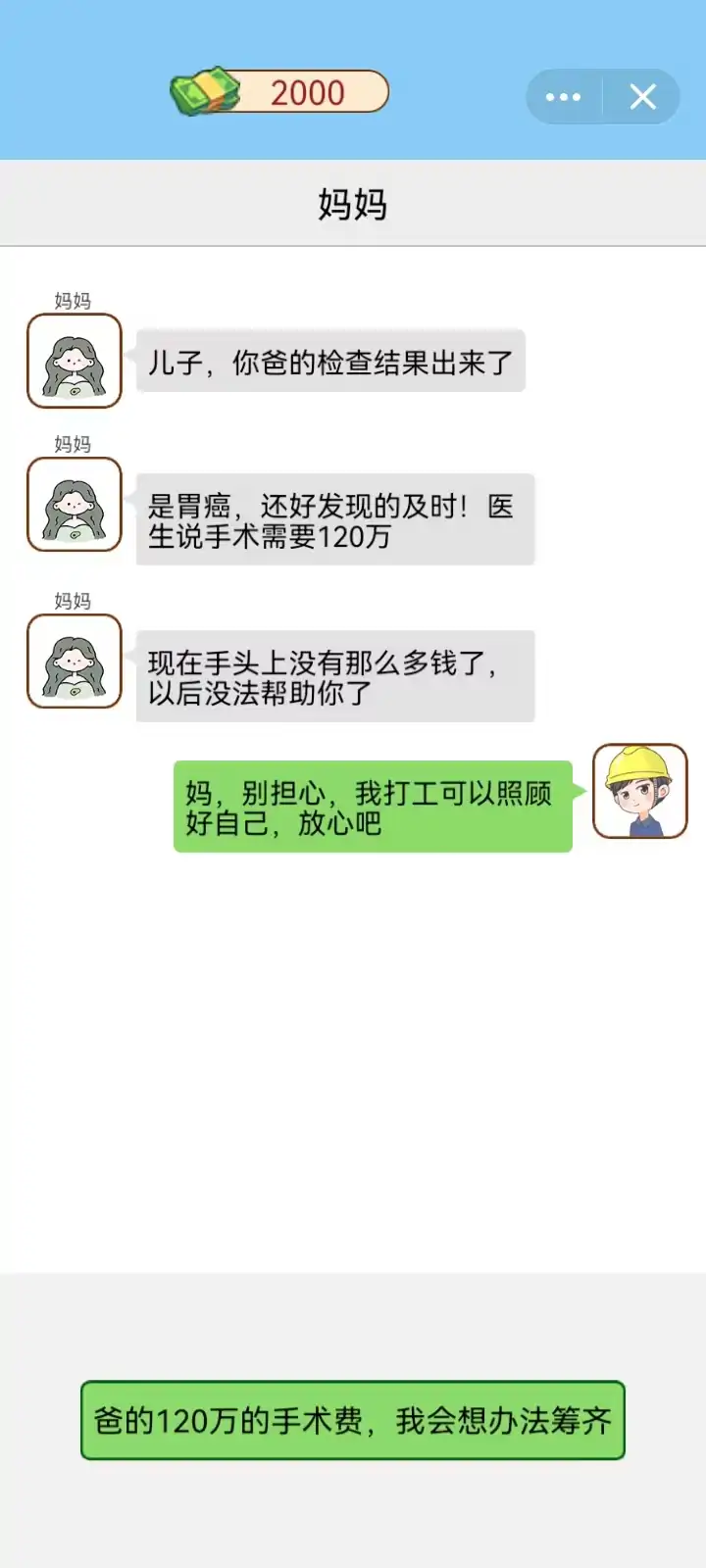Open the mini program three-dot menu
This screenshot has height=1568, width=706.
tap(564, 97)
